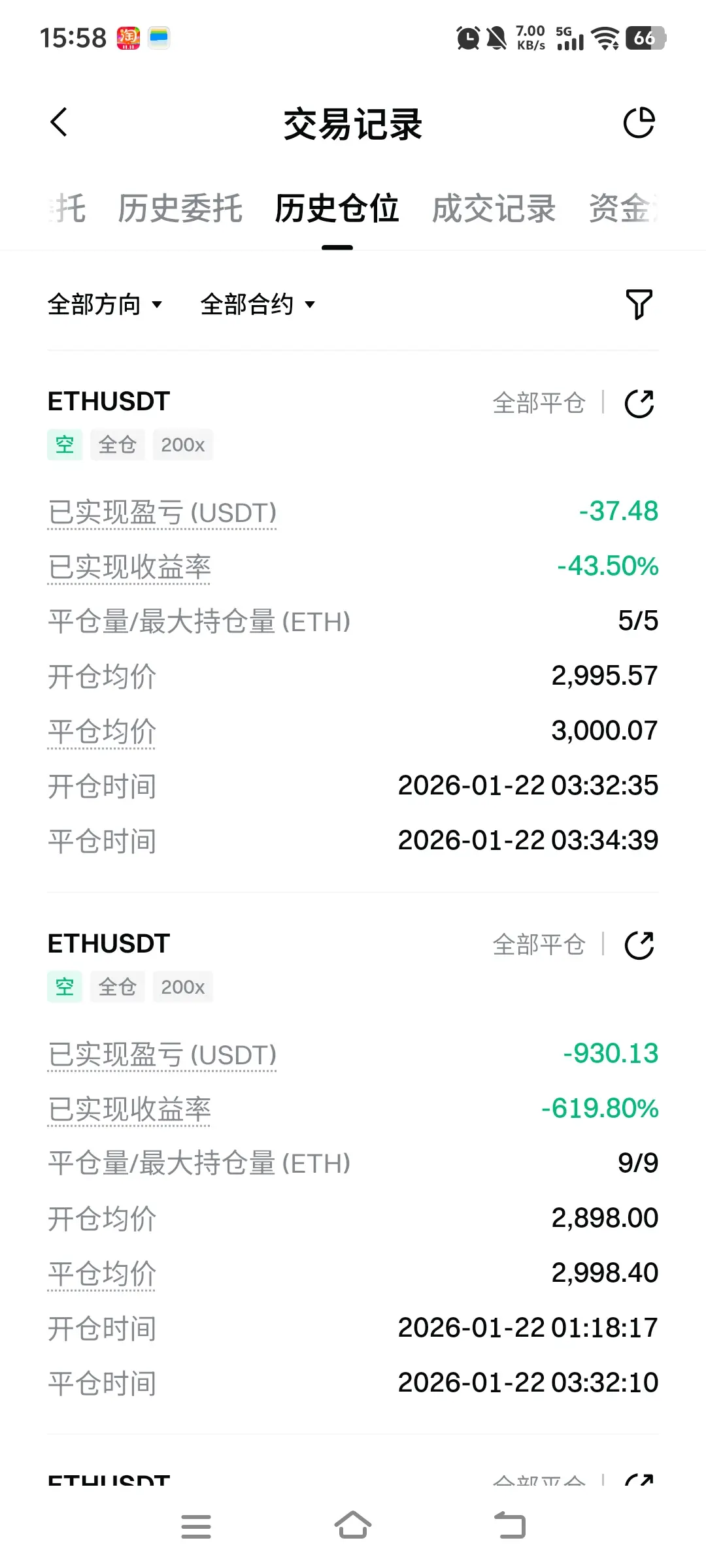This screenshot has width=706, height=1568.
Task: Open the 全部方向 dropdown
Action: (x=105, y=304)
